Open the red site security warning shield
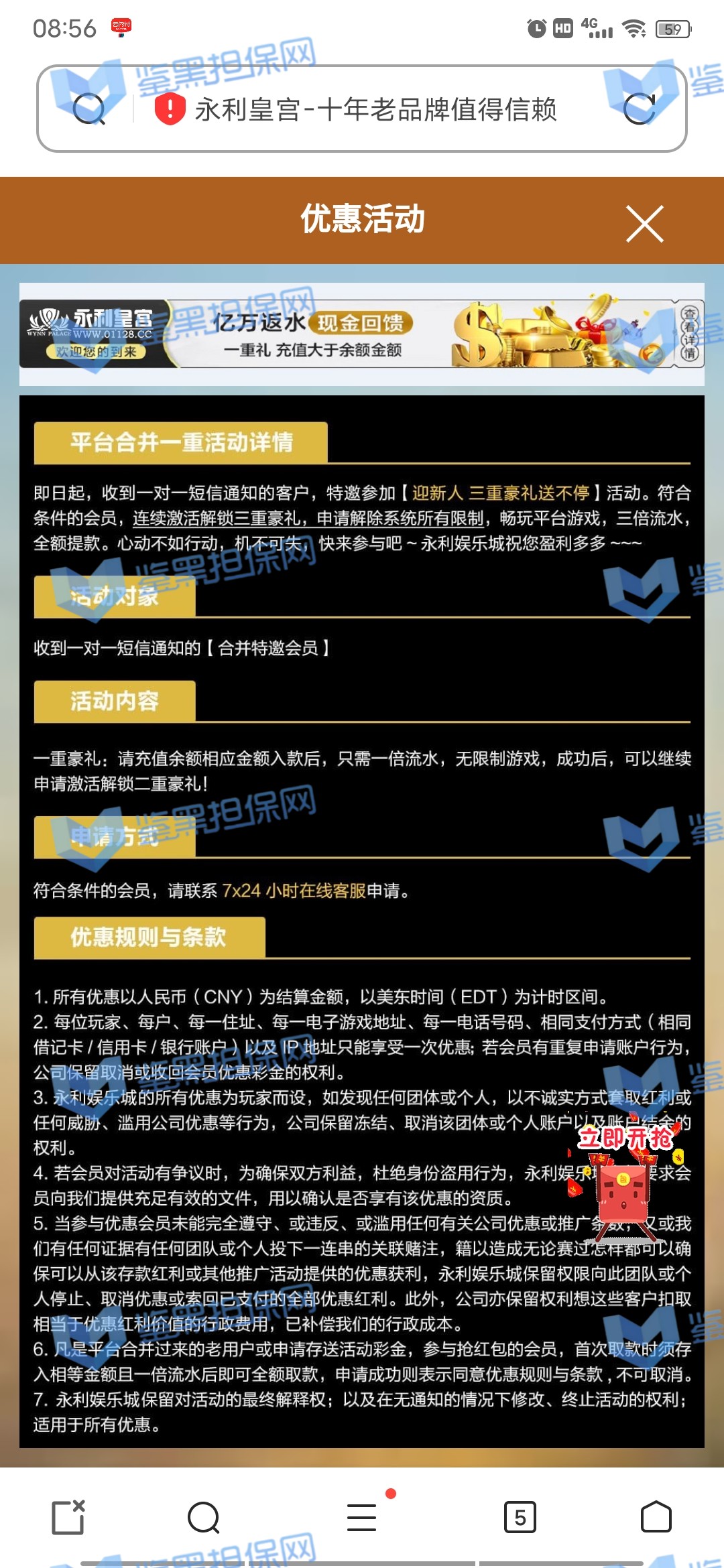This screenshot has height=1568, width=724. point(170,109)
